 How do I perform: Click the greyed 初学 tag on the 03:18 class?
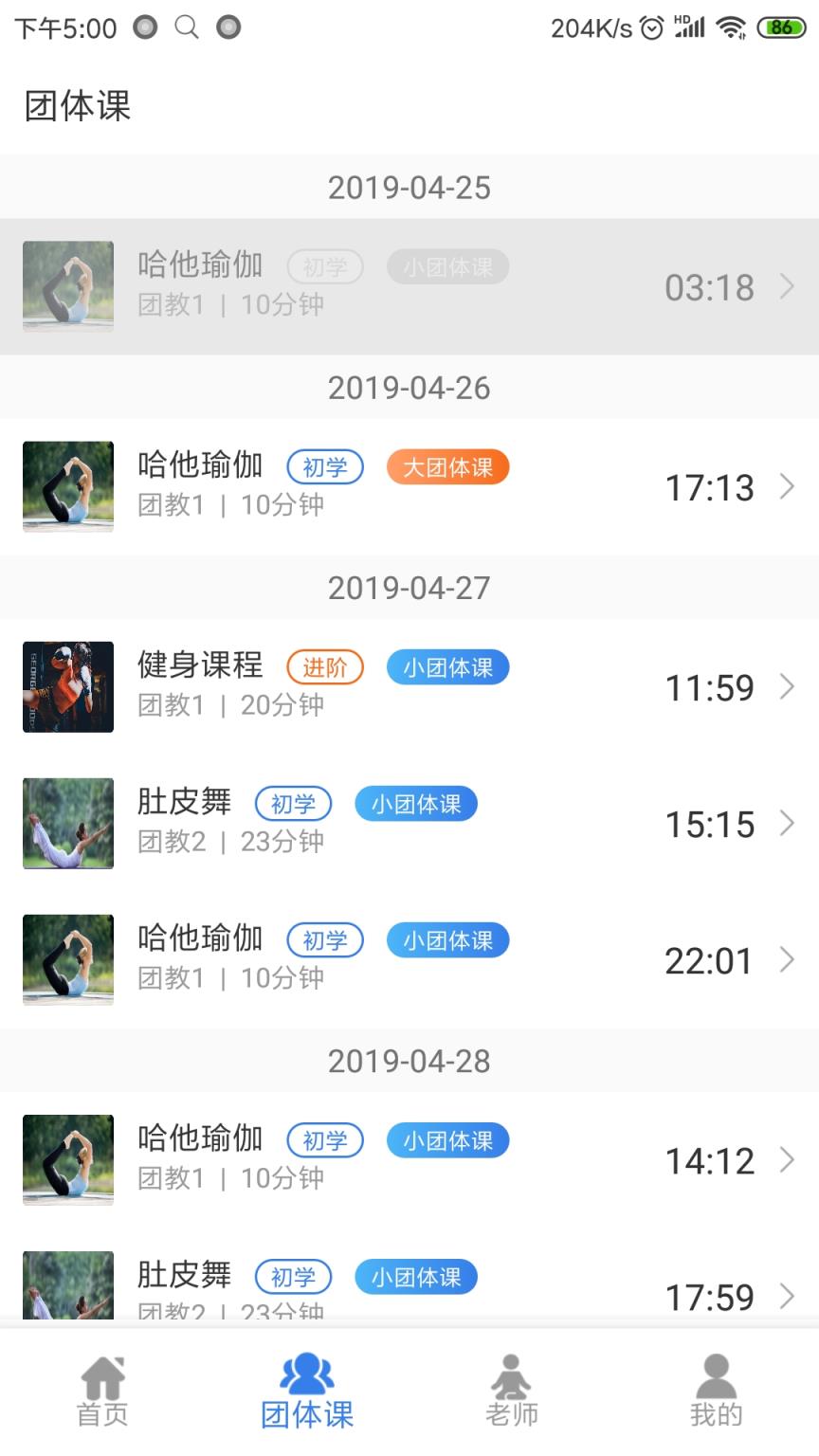point(324,266)
